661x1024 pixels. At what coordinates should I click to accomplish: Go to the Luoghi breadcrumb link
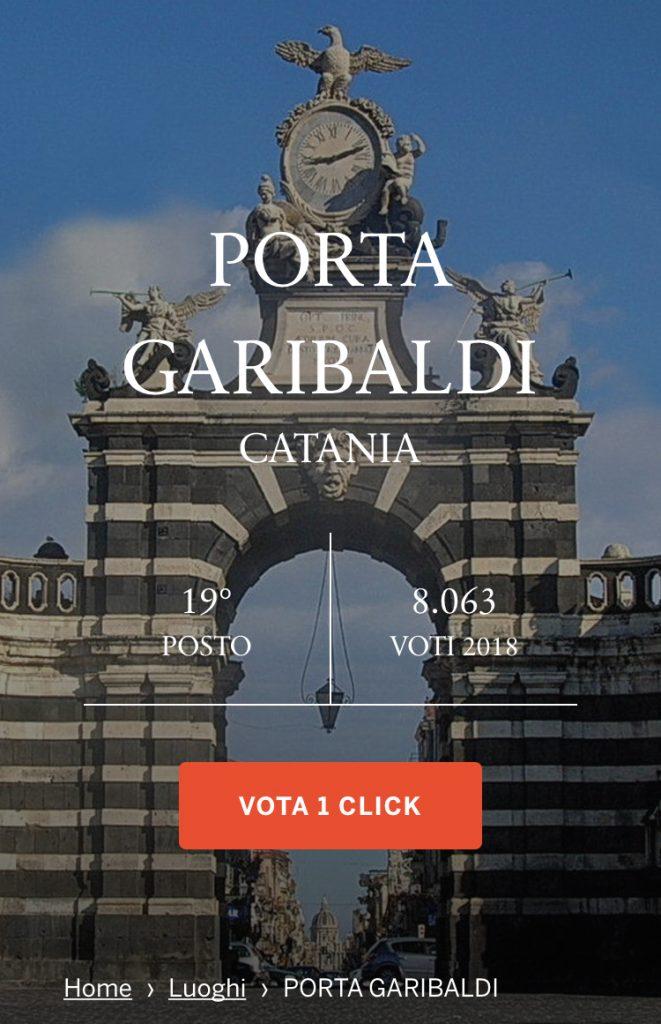tap(207, 988)
